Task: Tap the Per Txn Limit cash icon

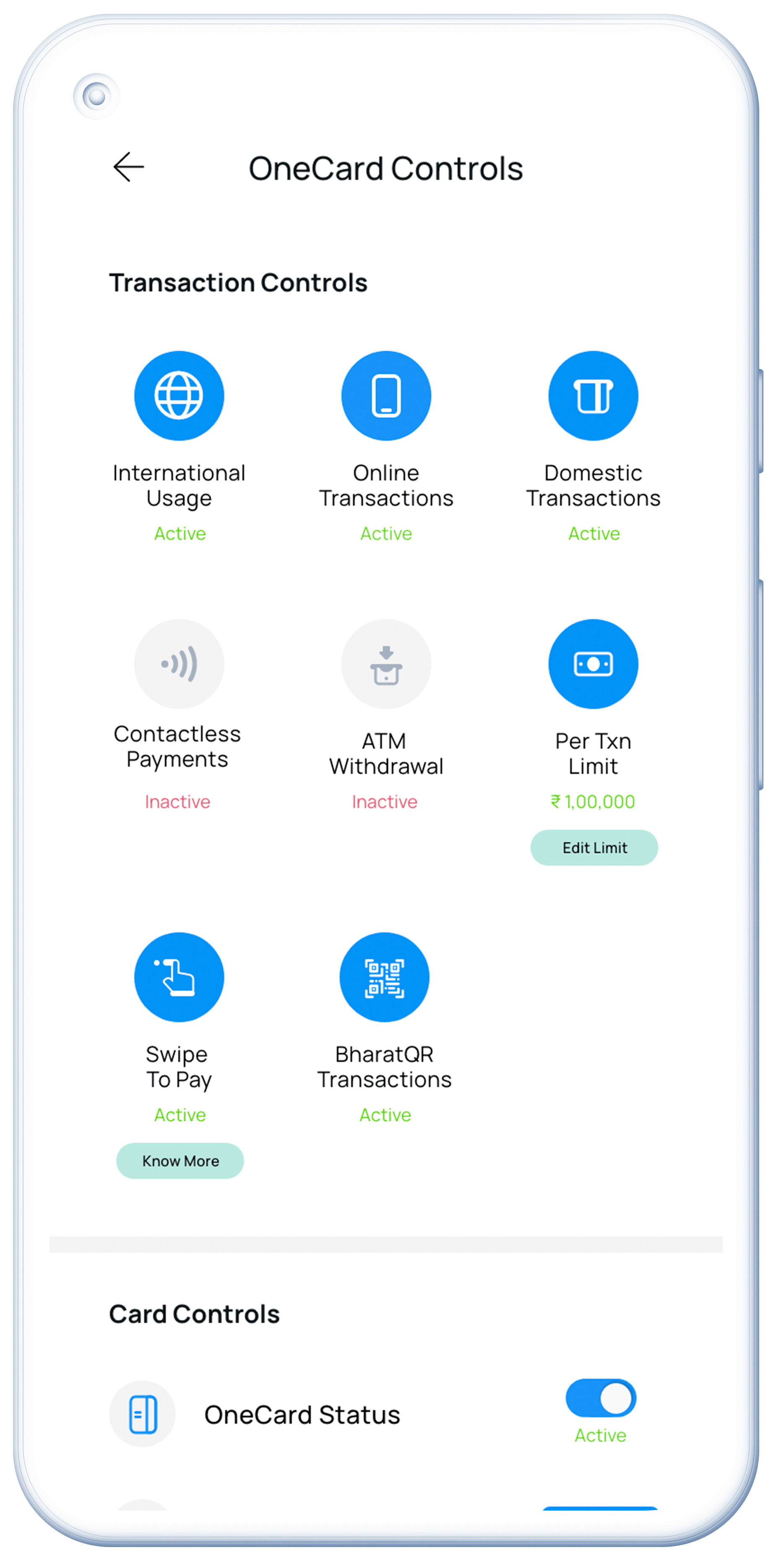Action: click(x=593, y=664)
